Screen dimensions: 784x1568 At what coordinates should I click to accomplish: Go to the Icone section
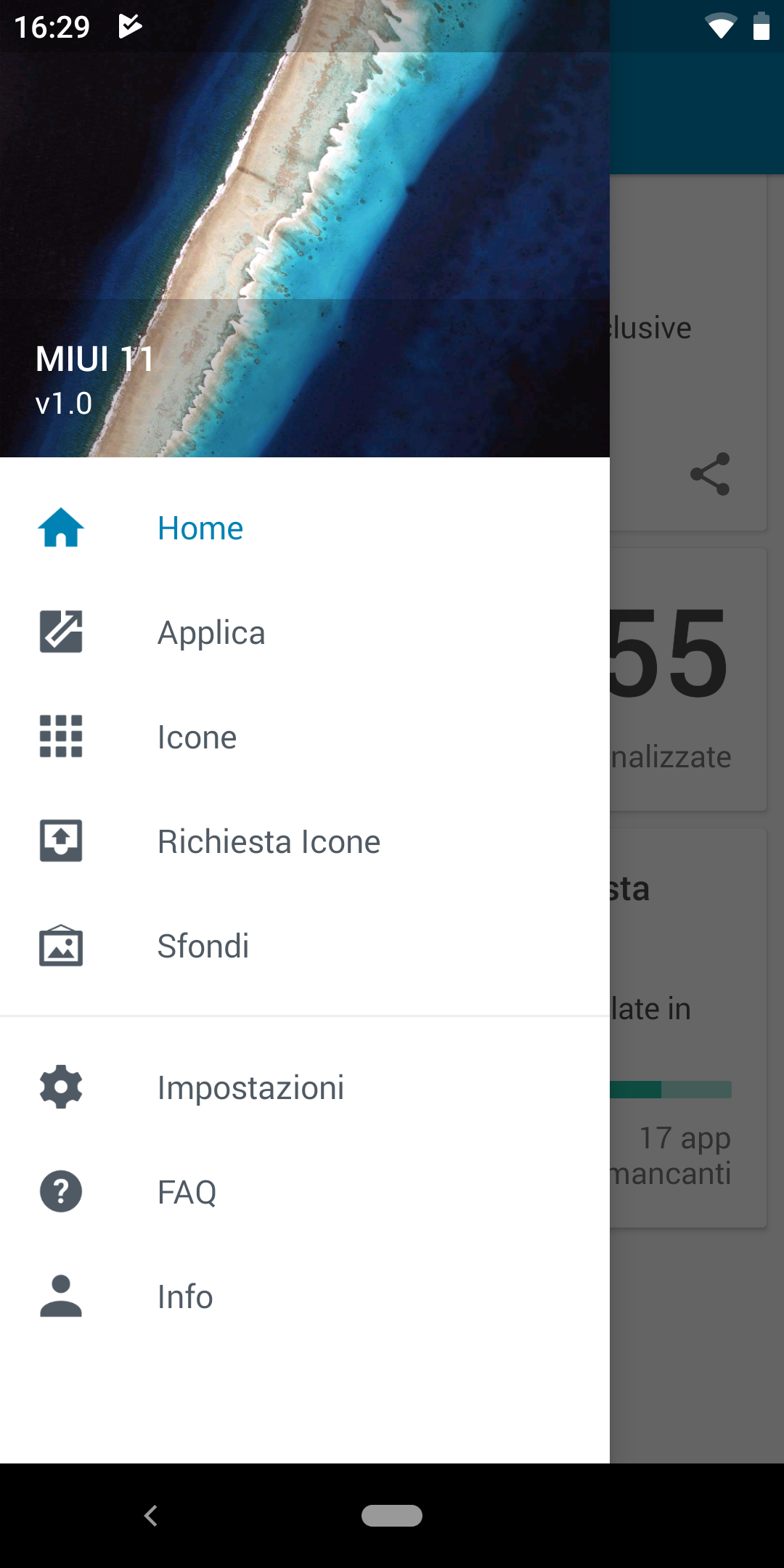[305, 737]
